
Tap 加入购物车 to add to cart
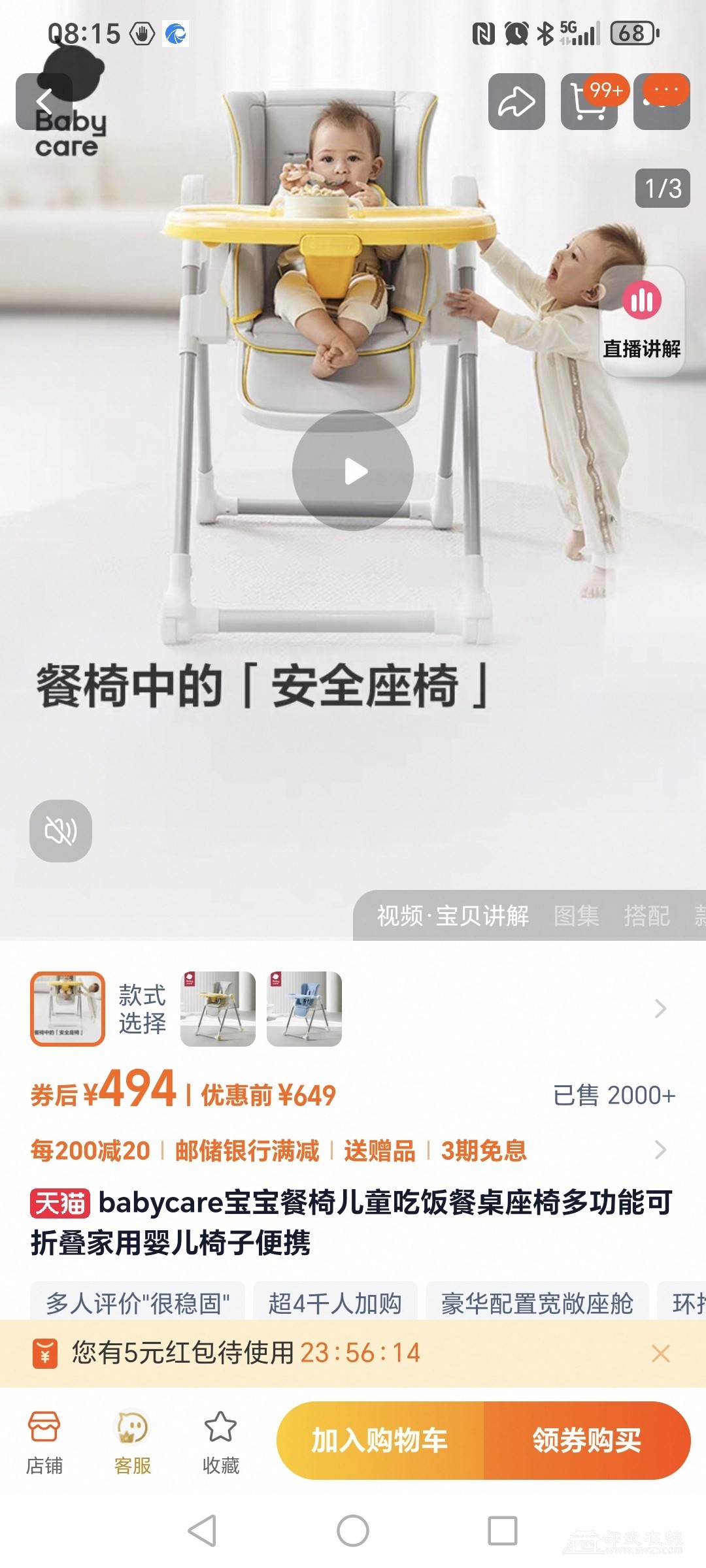(x=380, y=1440)
